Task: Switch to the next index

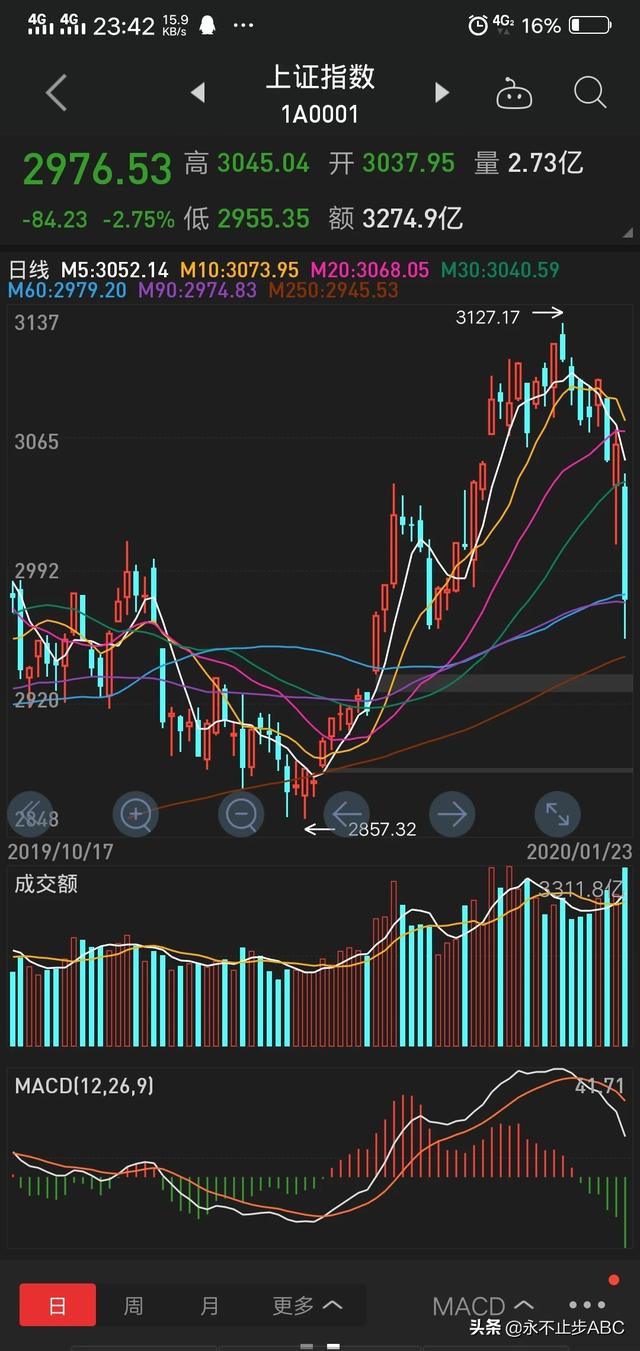Action: (441, 93)
